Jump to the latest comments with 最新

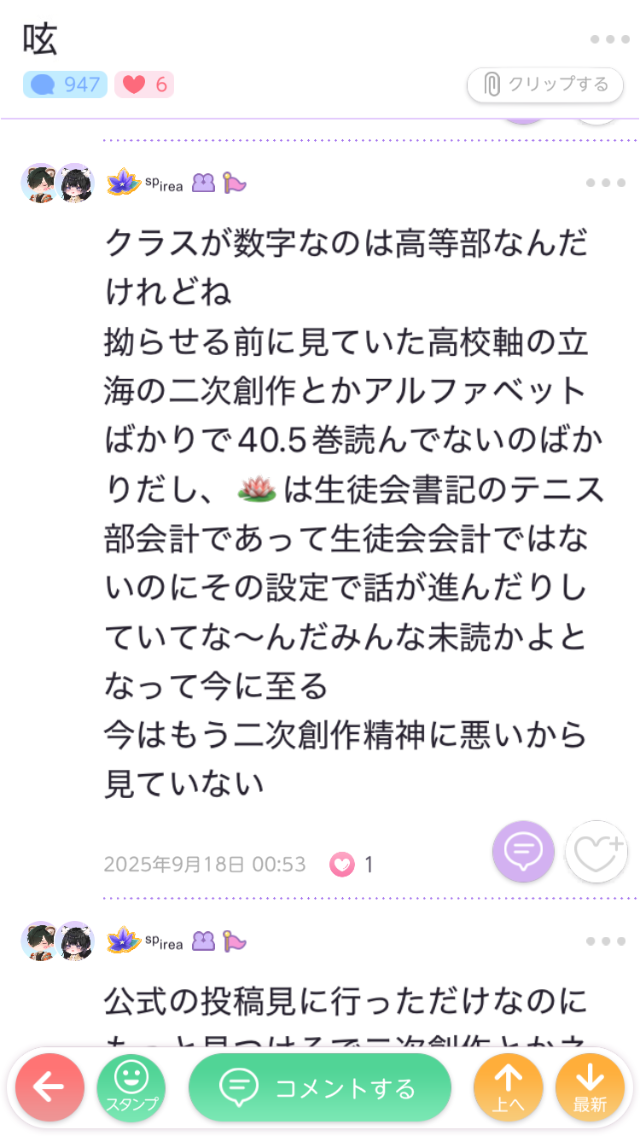[x=590, y=1088]
